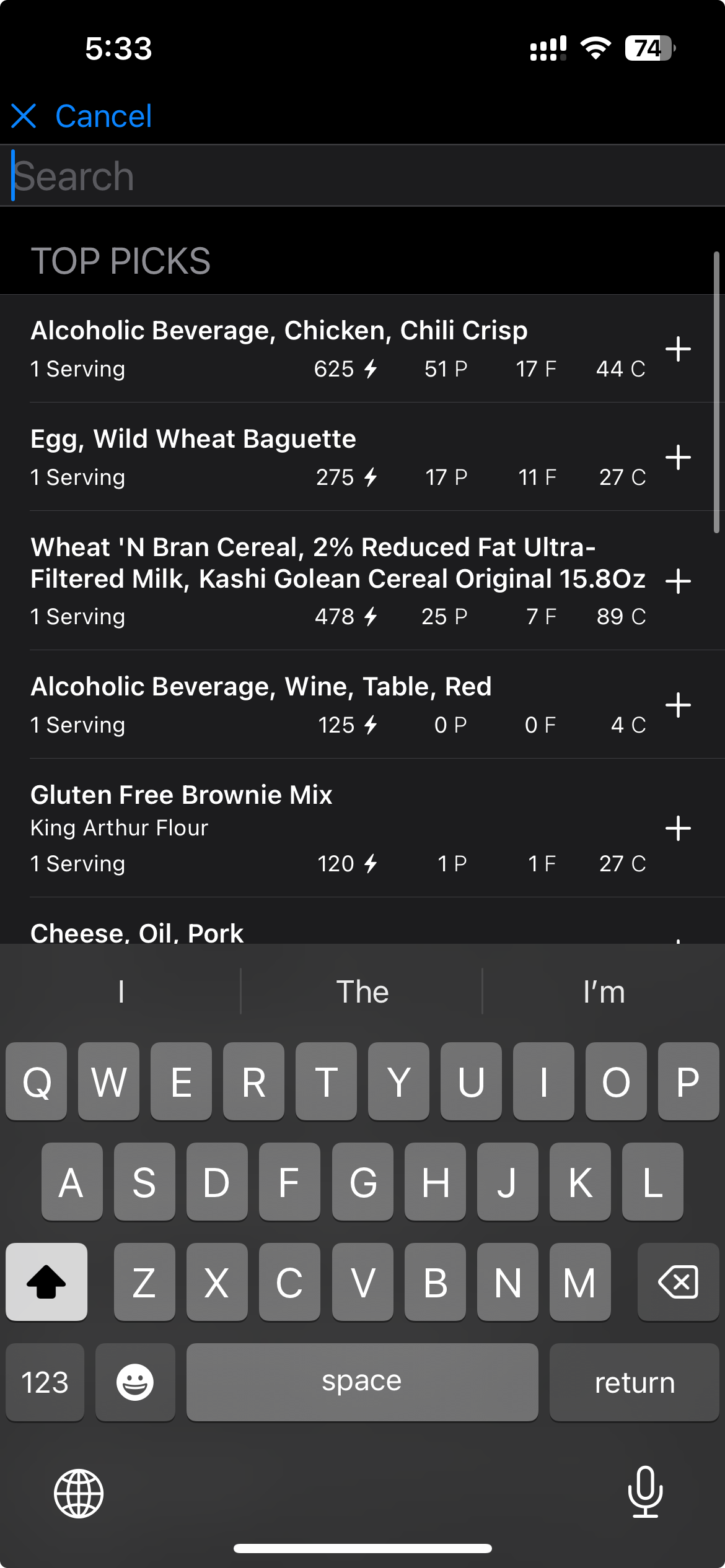Open the Gluten Free Brownie Mix entry
This screenshot has width=725, height=1568.
338,828
